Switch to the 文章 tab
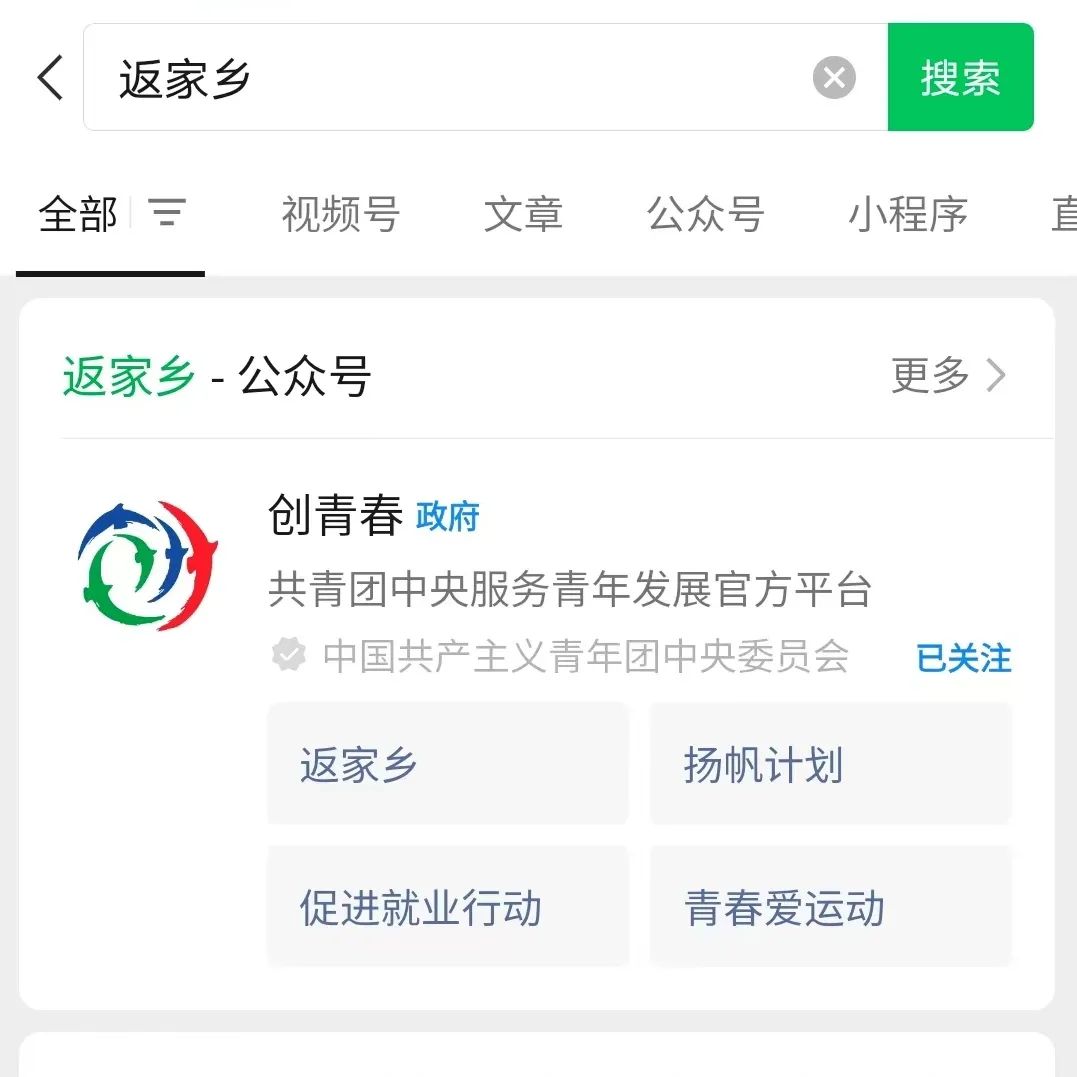This screenshot has width=1077, height=1077. coord(523,214)
